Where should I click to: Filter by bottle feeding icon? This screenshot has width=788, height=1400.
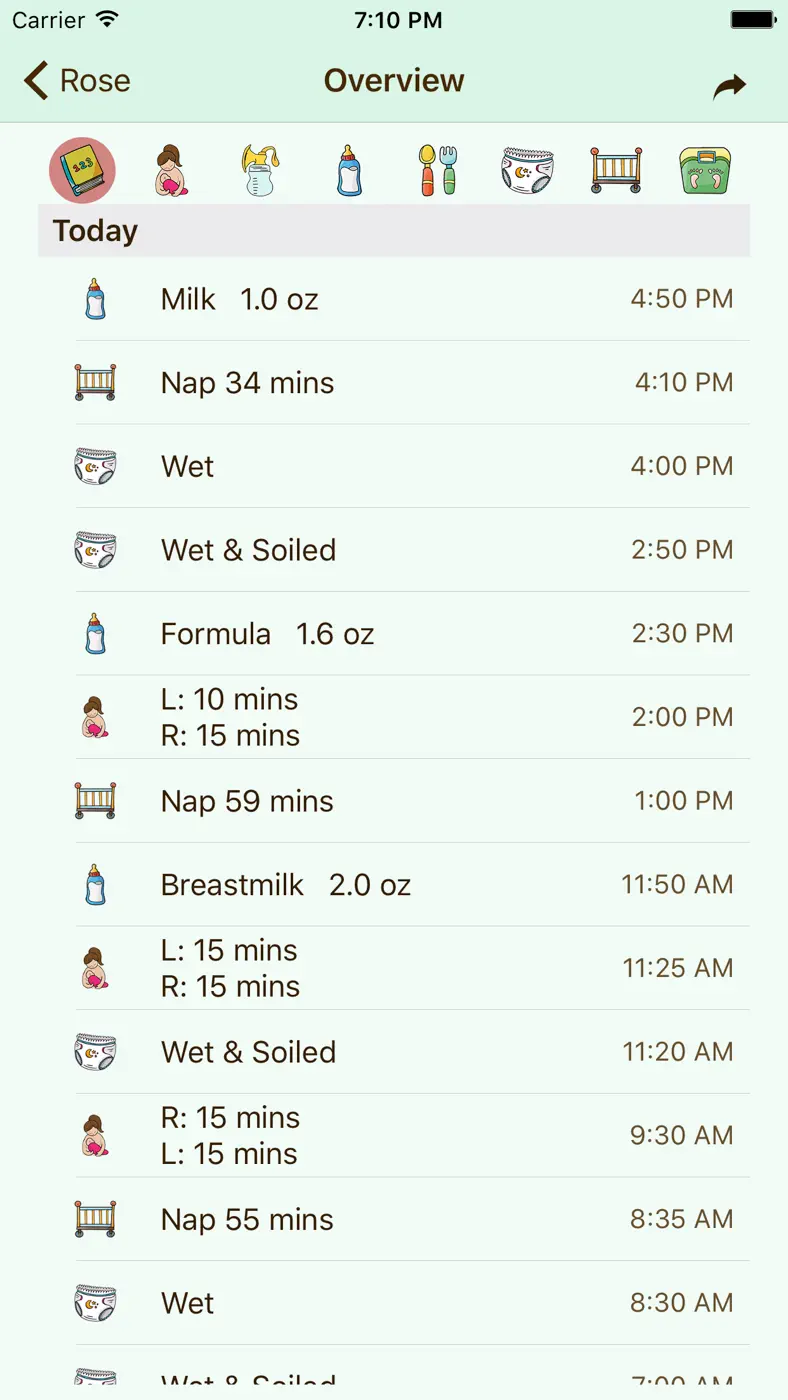point(348,170)
